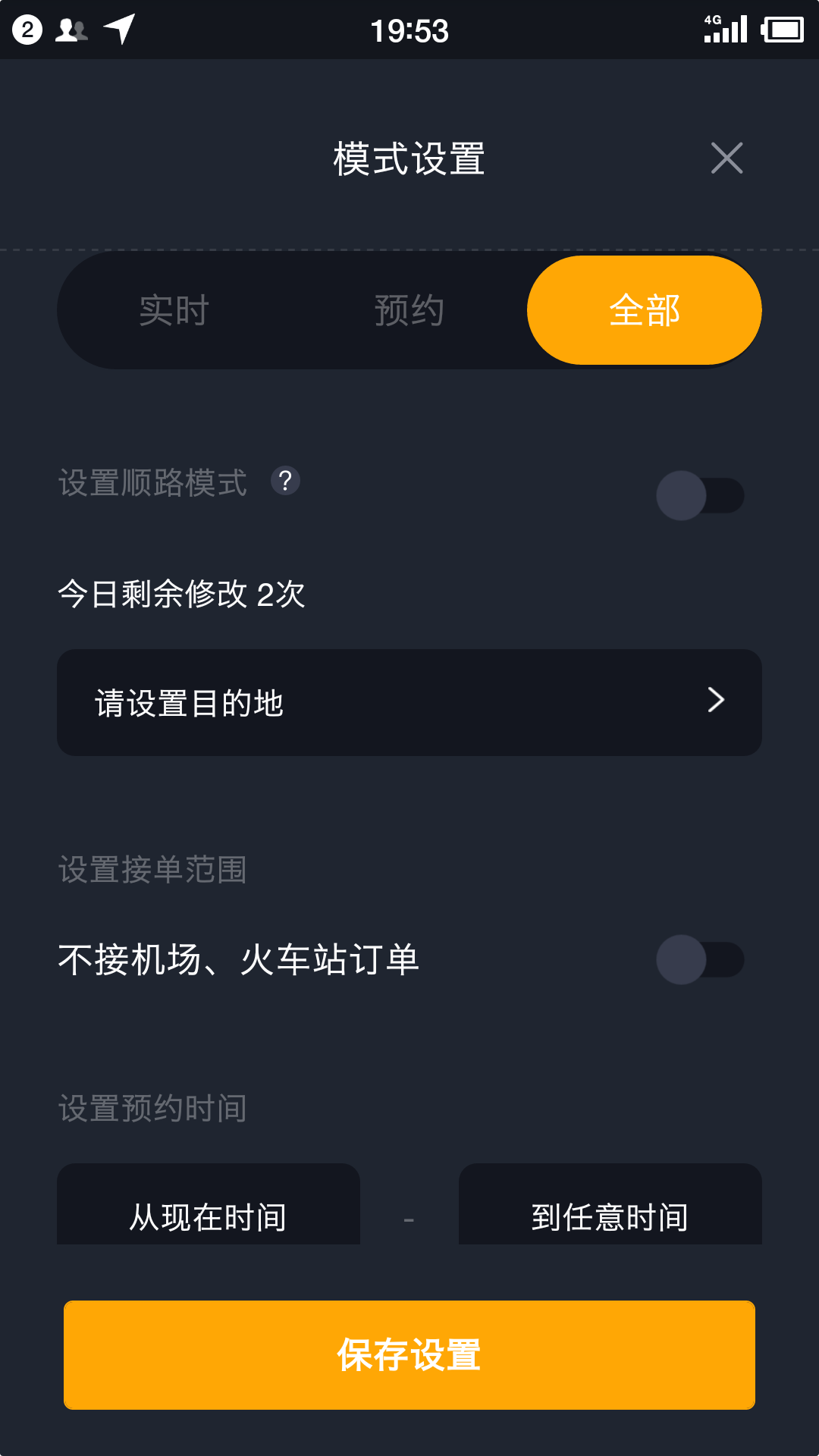Open the 顺路模式 help question mark
819x1456 pixels.
[287, 481]
